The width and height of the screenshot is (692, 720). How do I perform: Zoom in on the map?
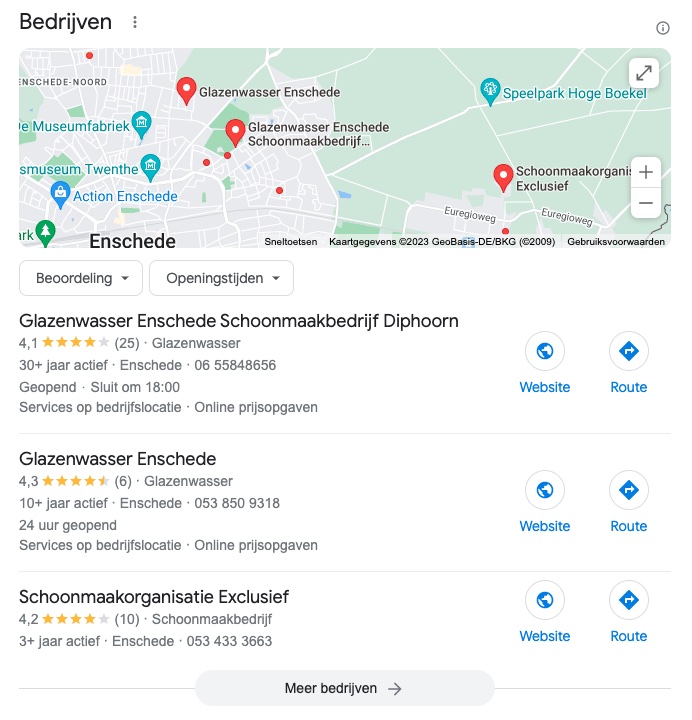(645, 172)
